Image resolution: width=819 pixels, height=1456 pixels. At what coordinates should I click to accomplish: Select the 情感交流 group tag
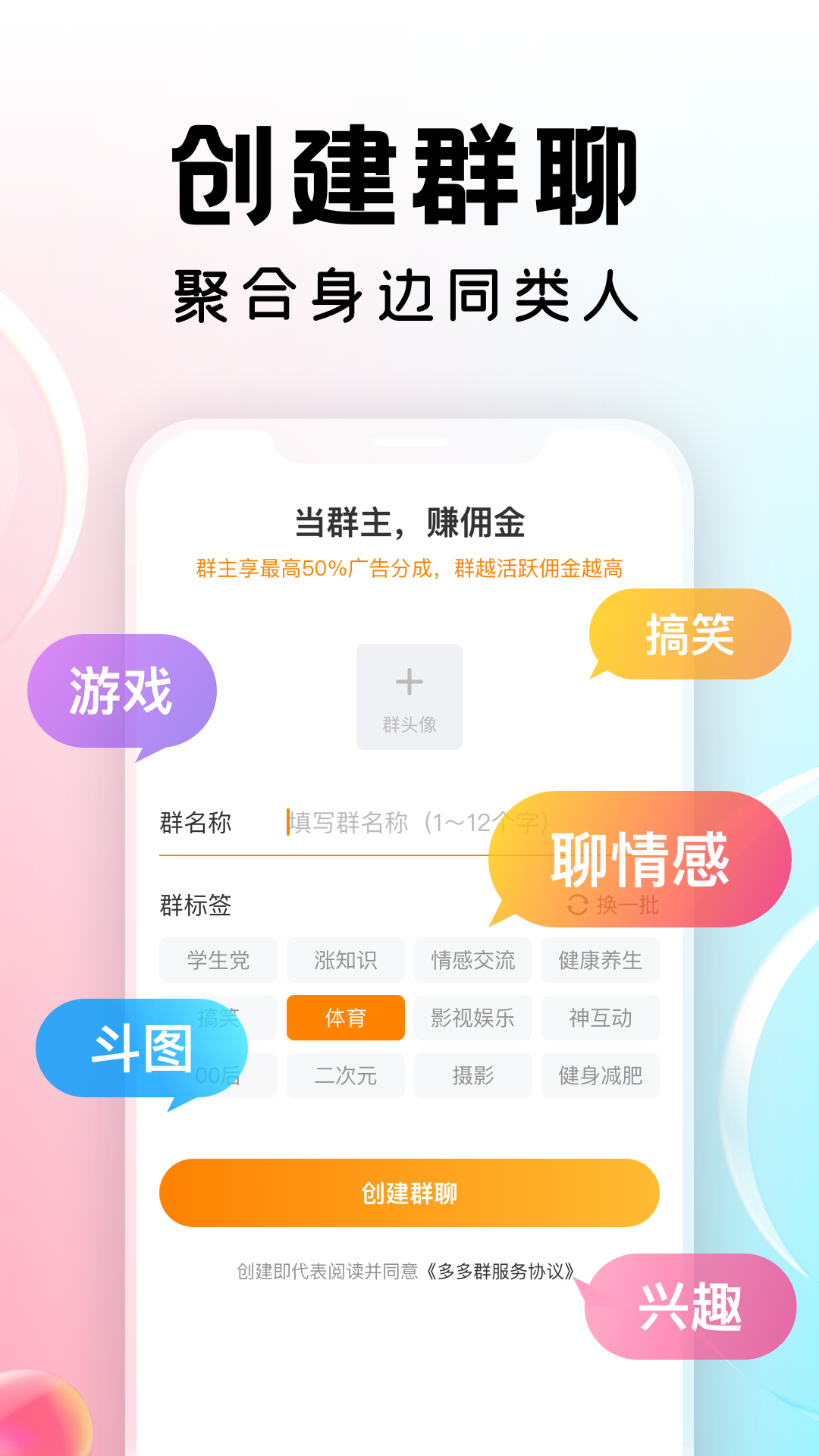[x=473, y=961]
